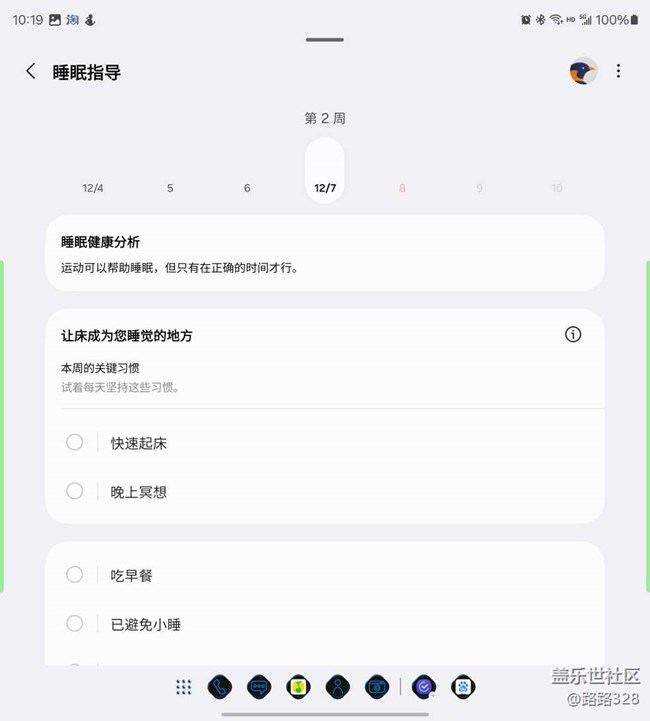This screenshot has height=721, width=650.
Task: Open the 睡眠健康分析 card
Action: (x=324, y=253)
